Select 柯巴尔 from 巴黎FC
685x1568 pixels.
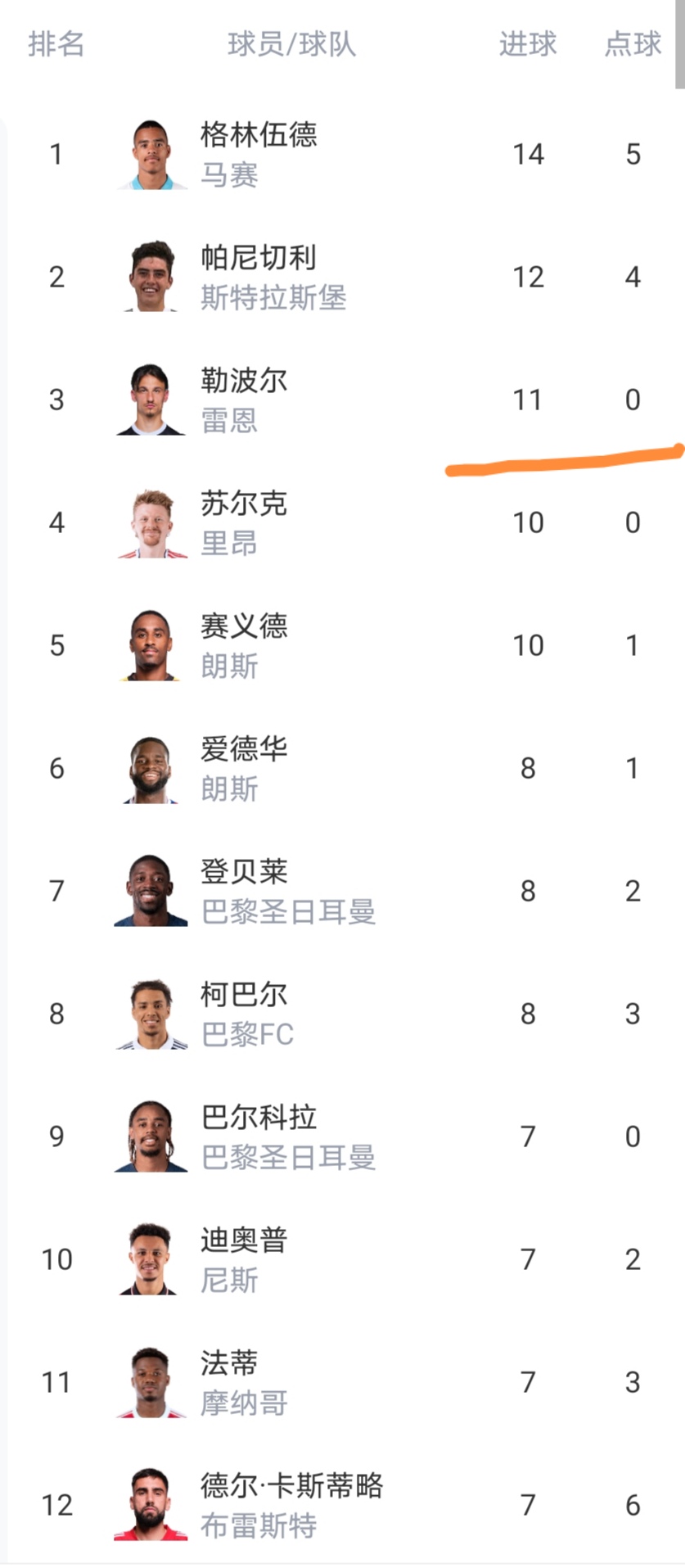pyautogui.click(x=342, y=1014)
